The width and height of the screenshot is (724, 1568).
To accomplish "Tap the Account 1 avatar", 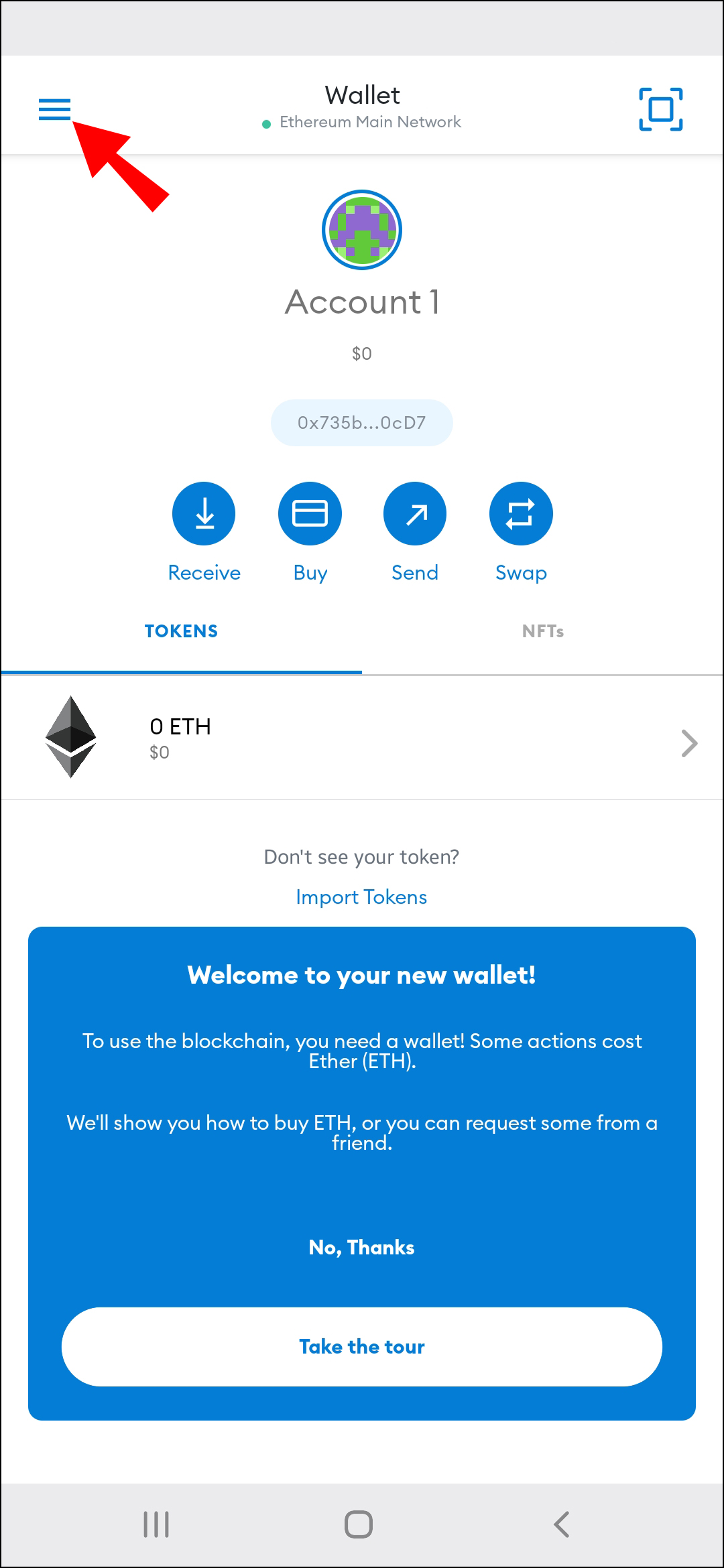I will 362,230.
